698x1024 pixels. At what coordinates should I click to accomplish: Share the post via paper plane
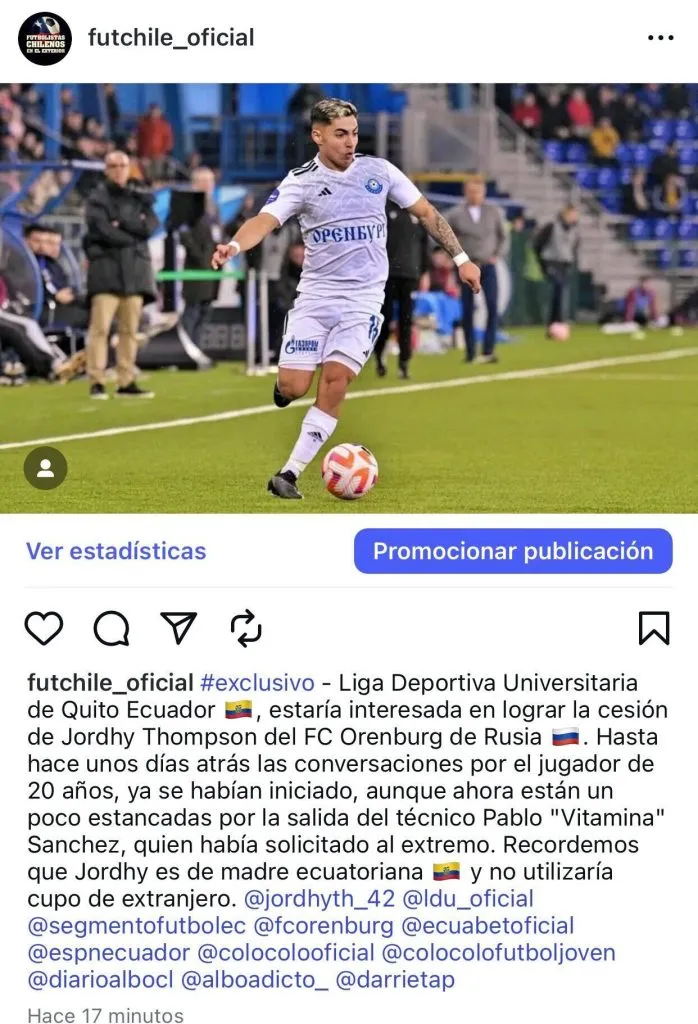(178, 628)
